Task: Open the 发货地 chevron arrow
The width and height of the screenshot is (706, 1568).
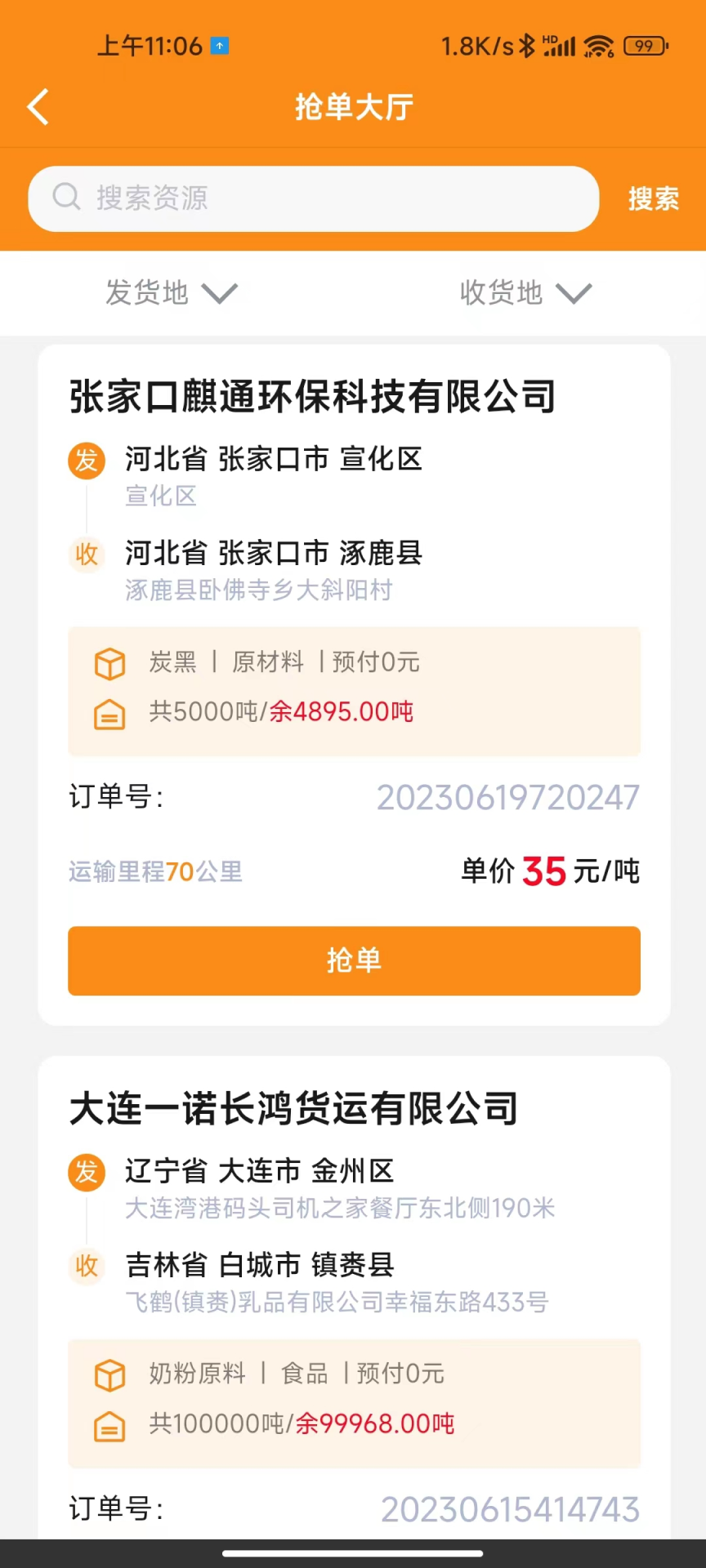Action: (x=220, y=294)
